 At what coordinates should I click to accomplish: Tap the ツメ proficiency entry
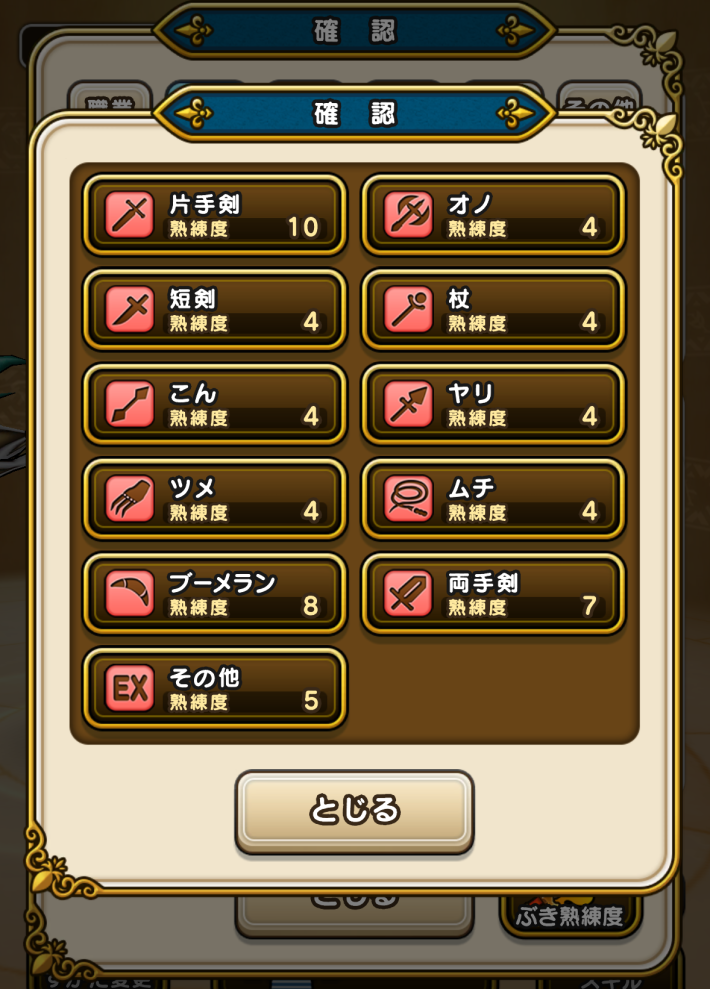tap(214, 499)
